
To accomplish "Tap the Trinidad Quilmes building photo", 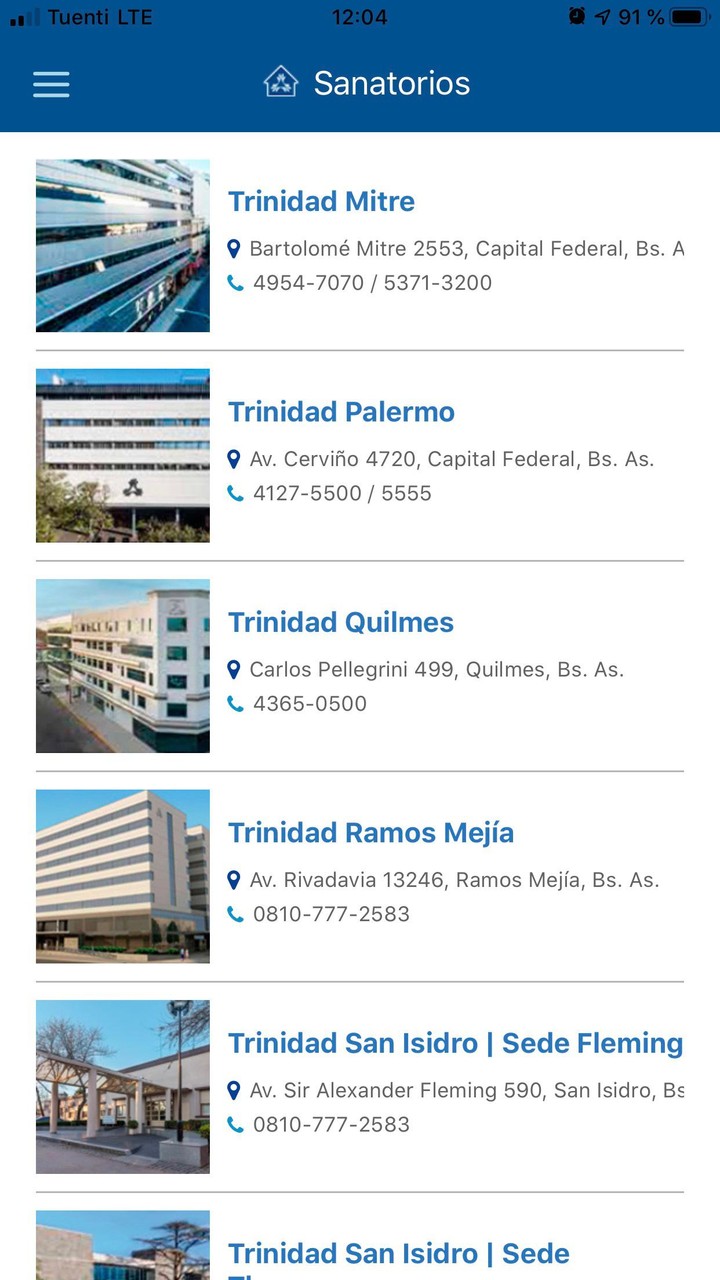I will 122,665.
